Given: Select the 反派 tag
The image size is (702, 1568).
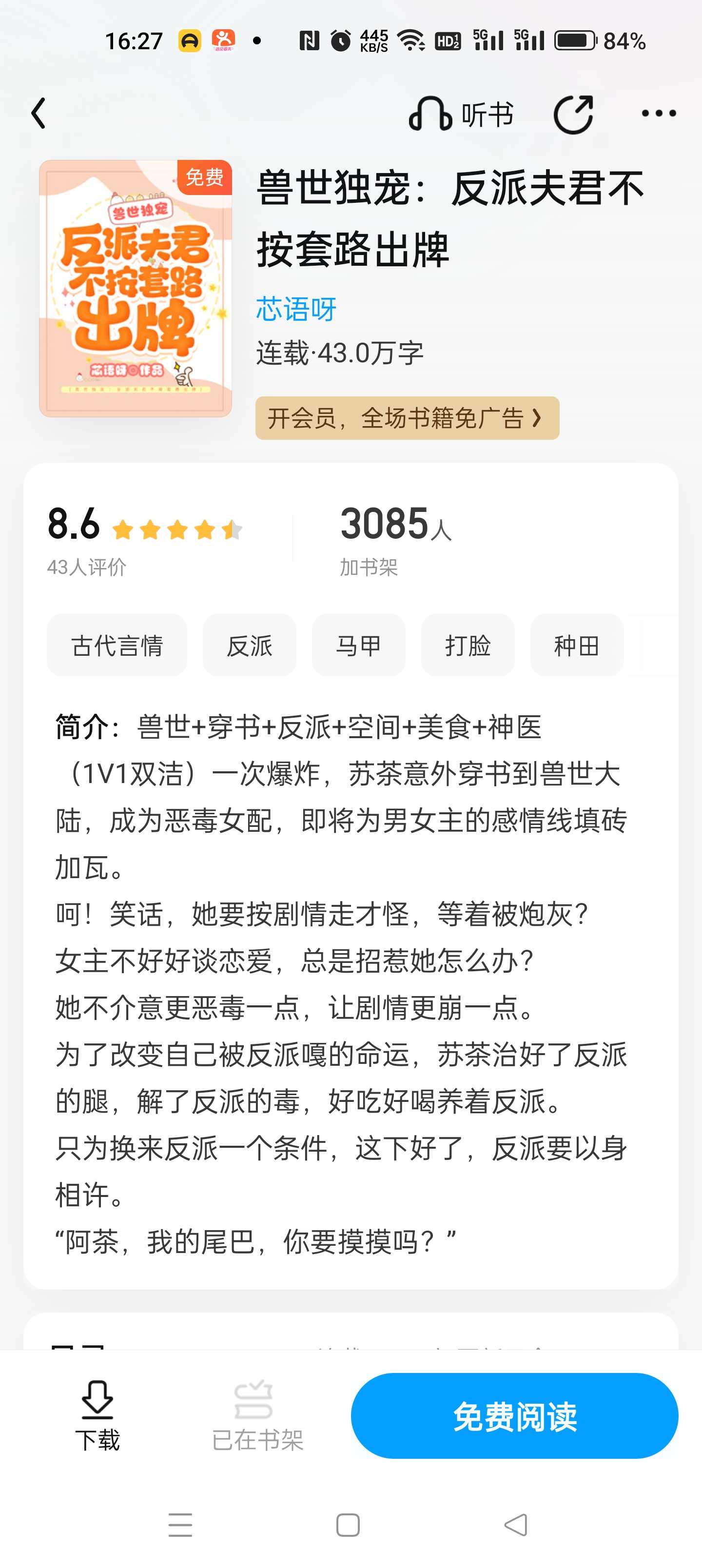Looking at the screenshot, I should (x=250, y=645).
